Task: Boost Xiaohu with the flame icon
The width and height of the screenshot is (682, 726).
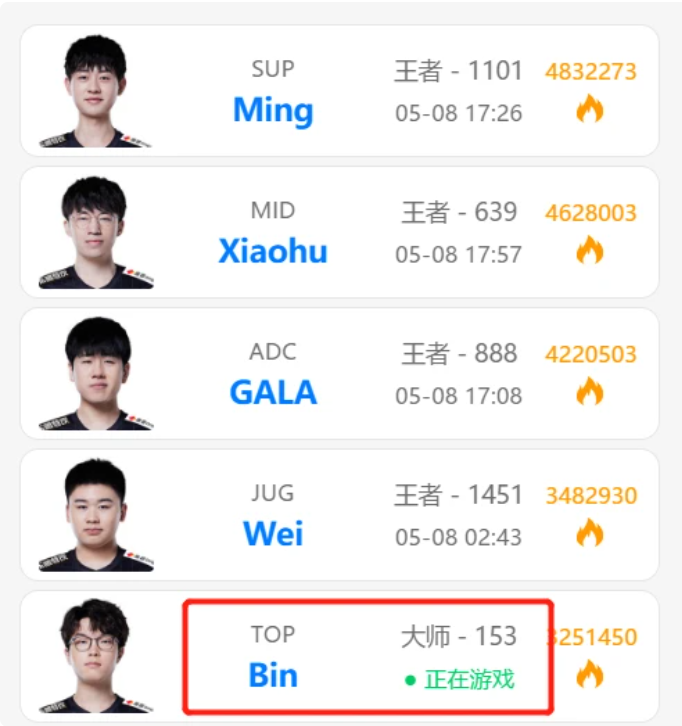Action: pos(590,249)
